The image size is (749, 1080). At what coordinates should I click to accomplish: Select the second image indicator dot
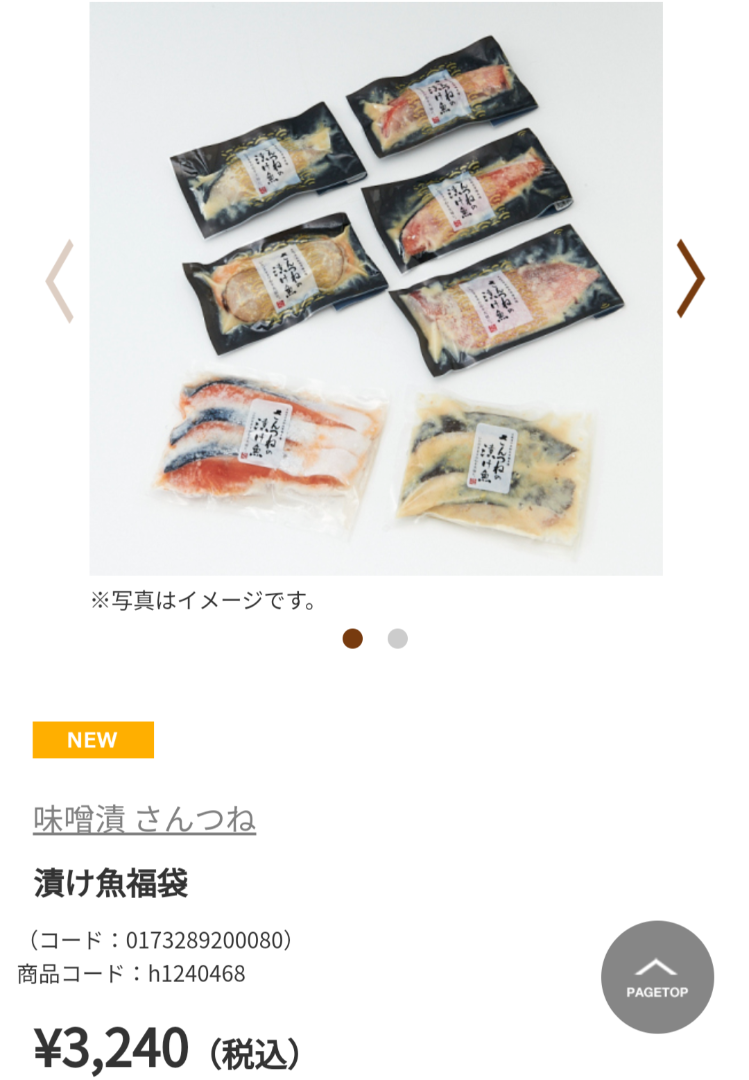click(x=398, y=639)
